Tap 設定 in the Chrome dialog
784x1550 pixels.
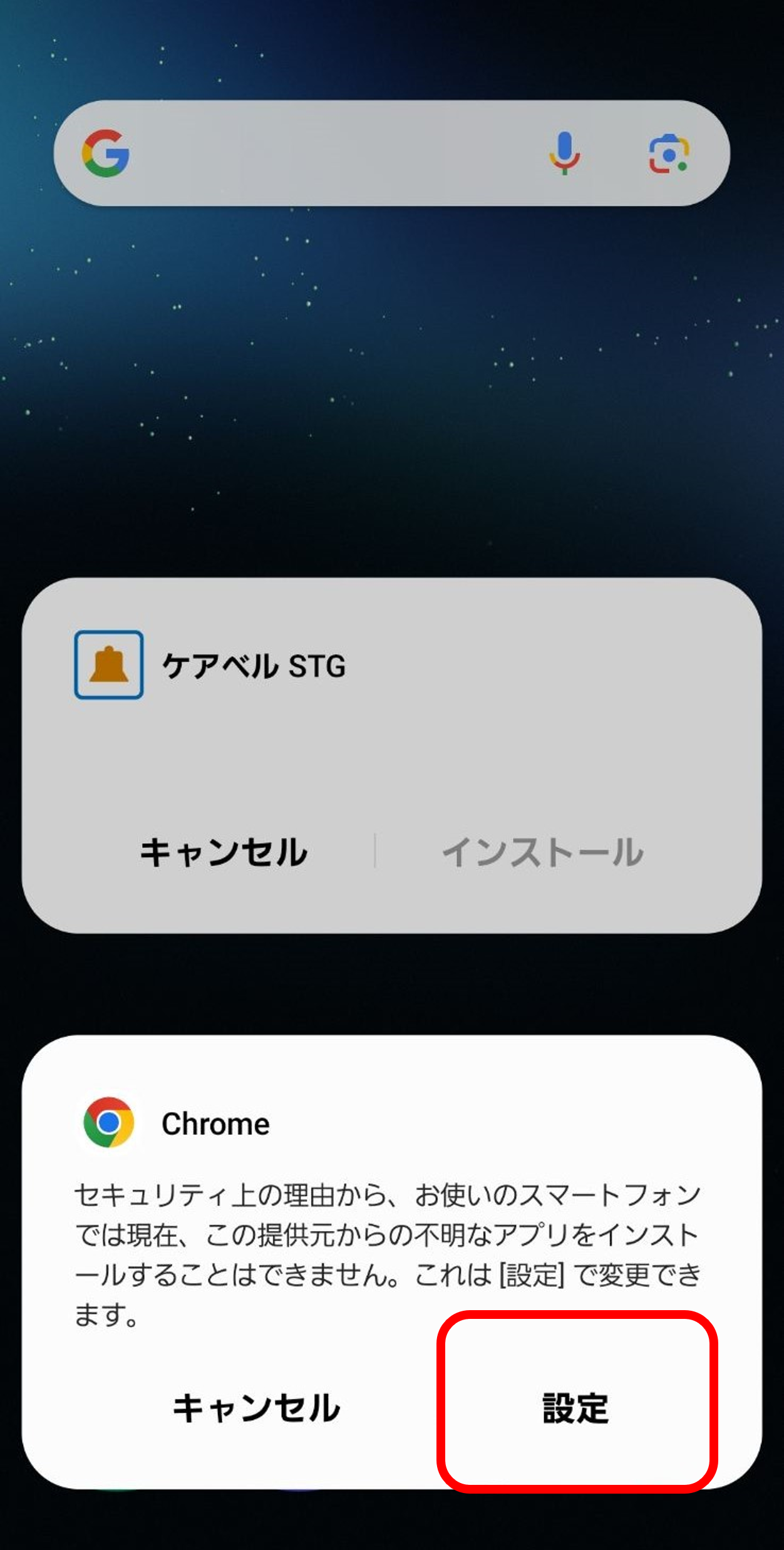(575, 1408)
